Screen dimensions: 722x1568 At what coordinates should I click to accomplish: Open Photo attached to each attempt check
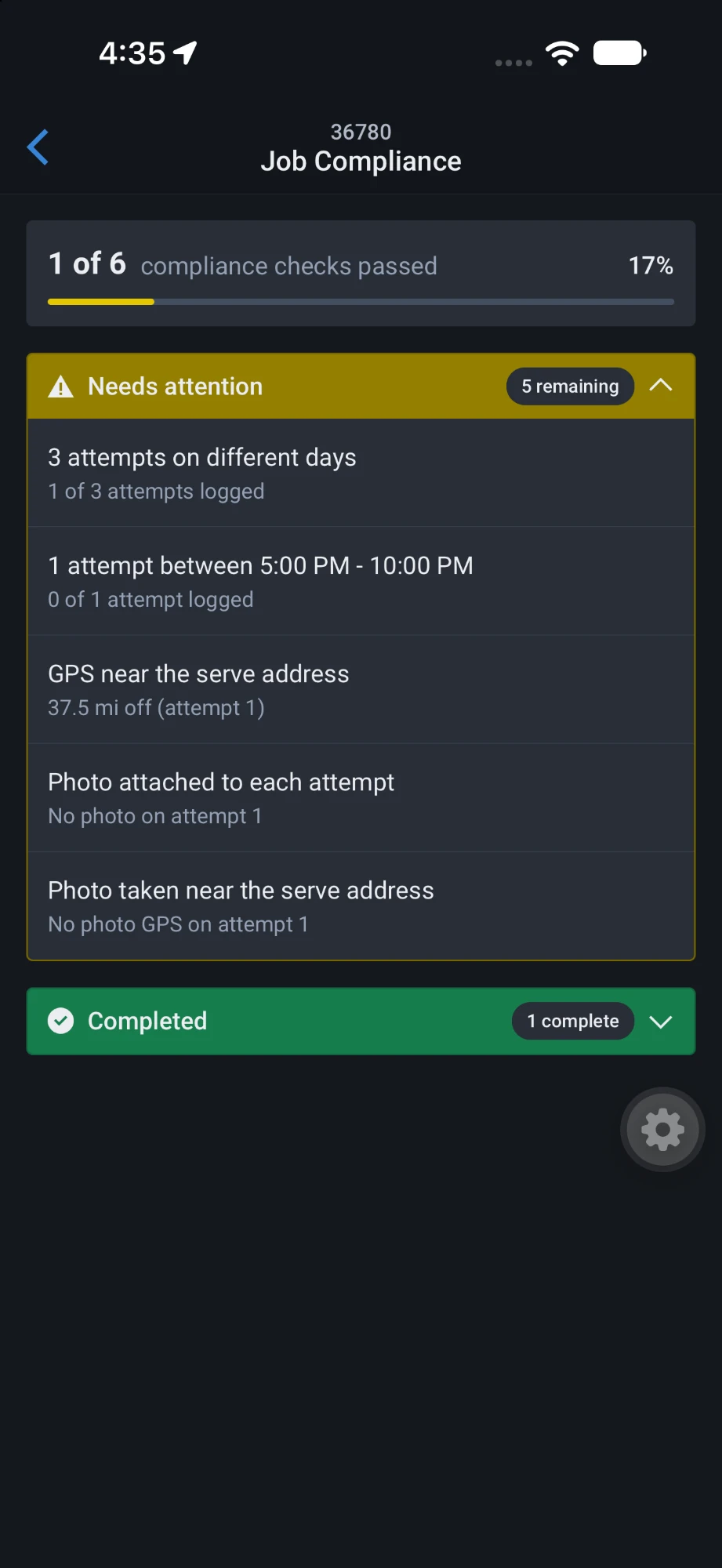(x=361, y=797)
